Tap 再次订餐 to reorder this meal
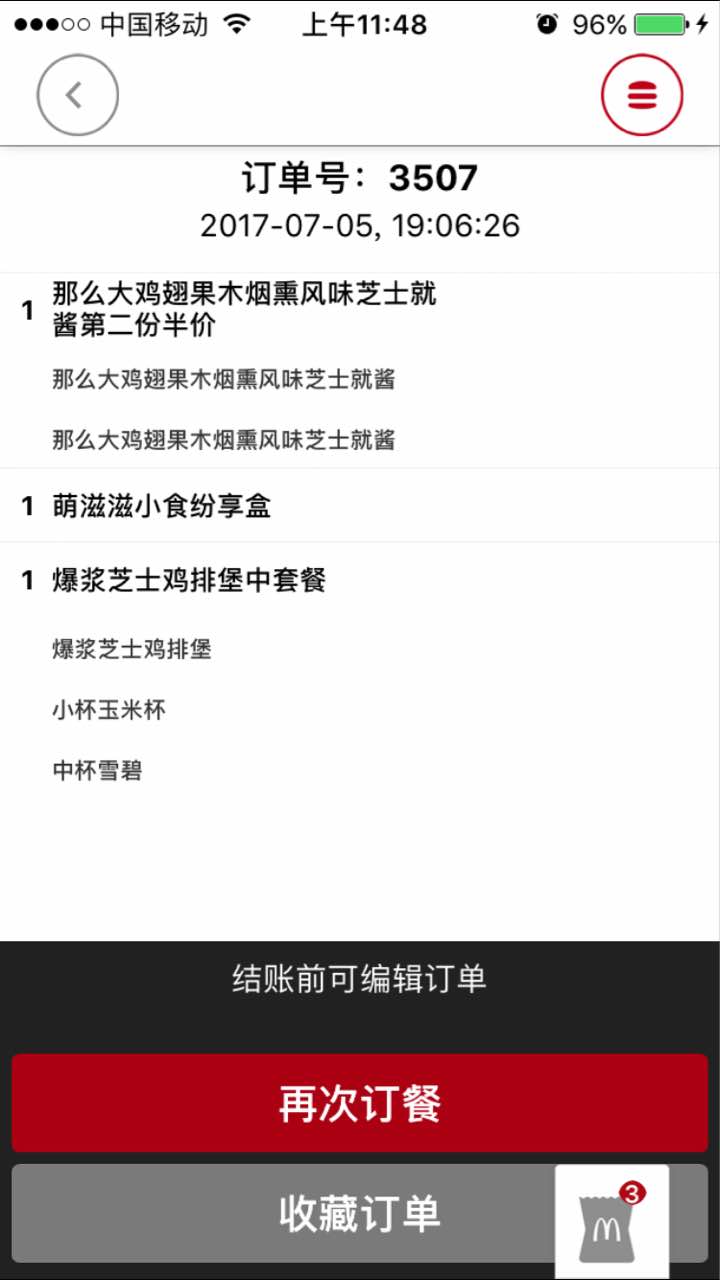 (360, 1103)
